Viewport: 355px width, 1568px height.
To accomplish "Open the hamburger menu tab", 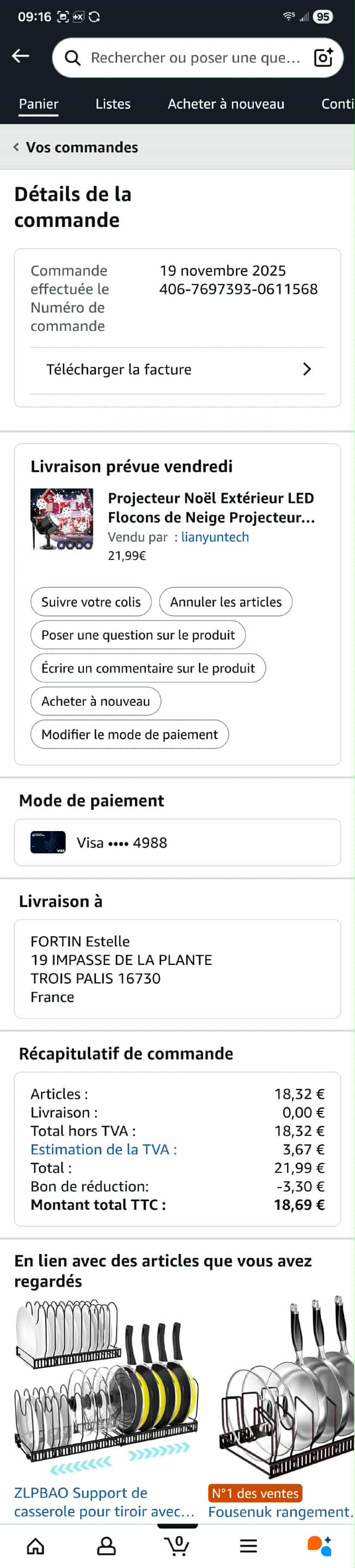I will (248, 1546).
